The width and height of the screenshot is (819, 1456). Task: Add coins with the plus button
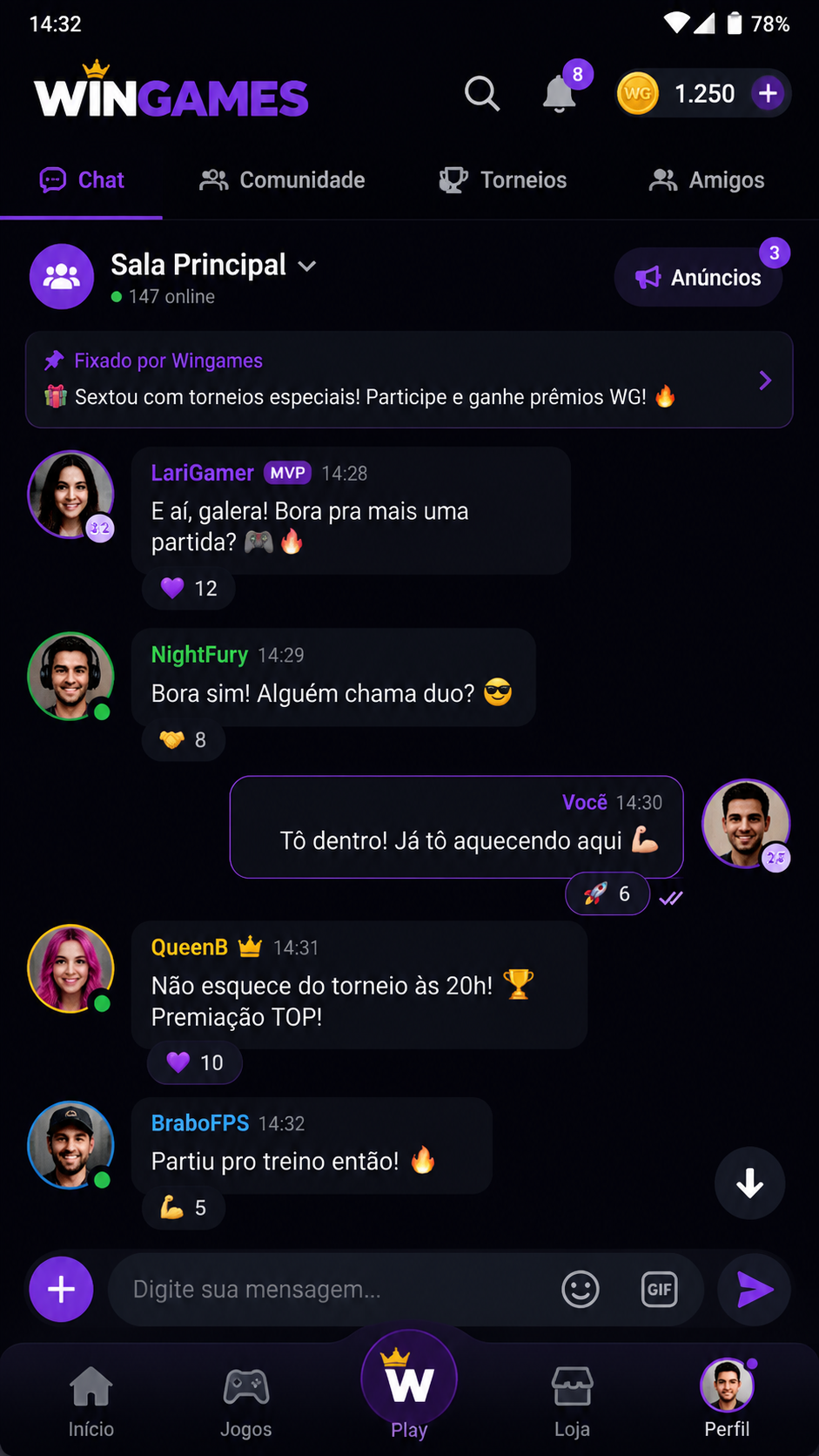point(768,93)
